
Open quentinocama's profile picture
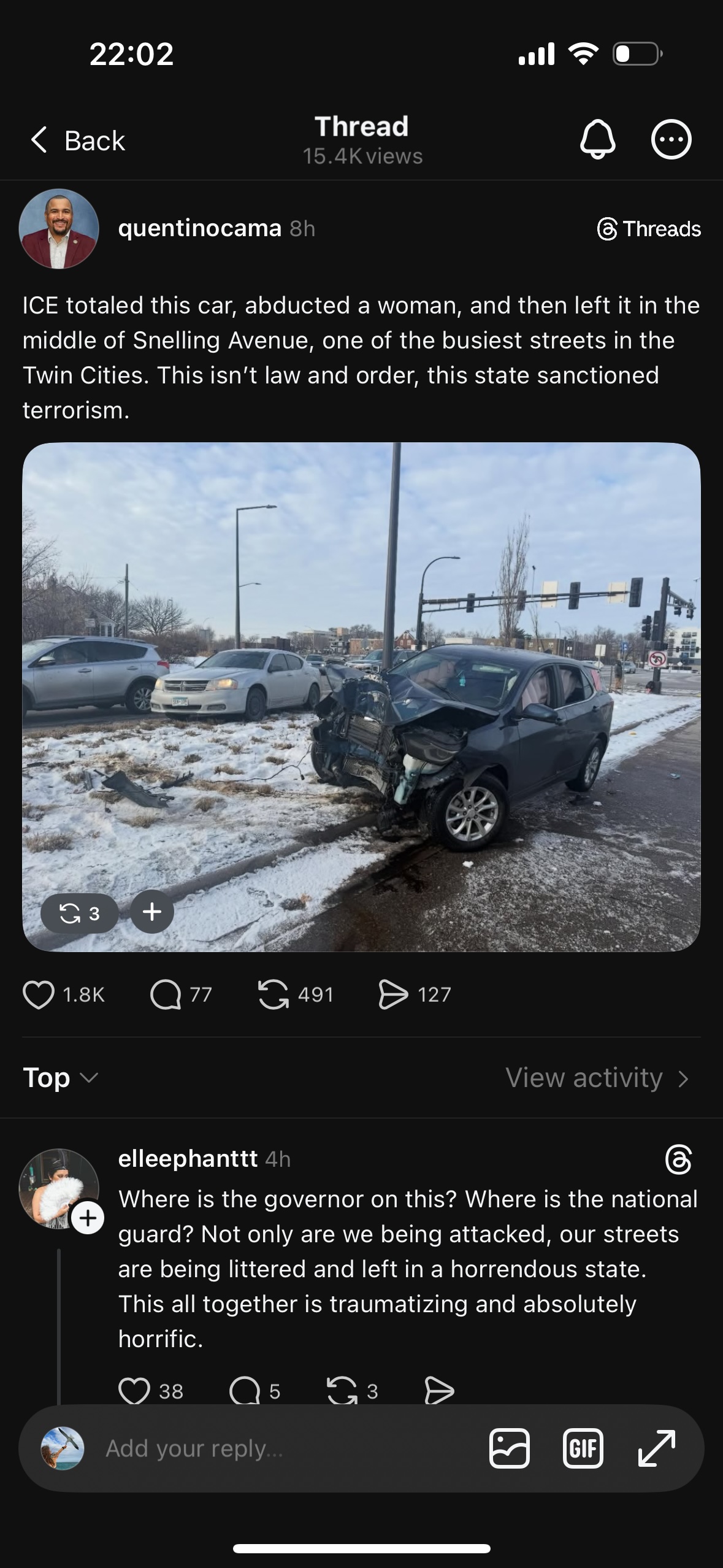pos(59,229)
